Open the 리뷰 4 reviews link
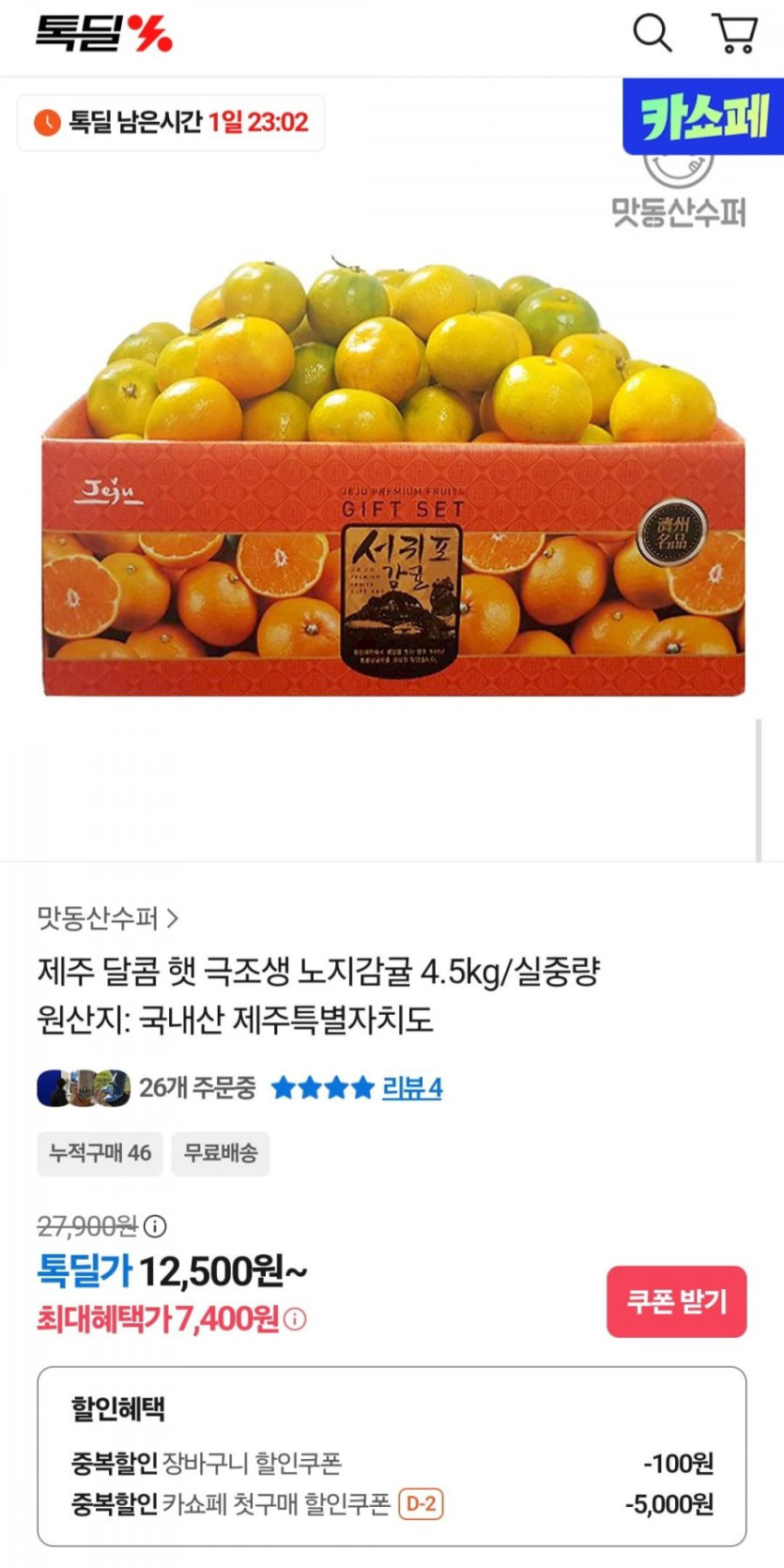This screenshot has height=1568, width=784. coord(412,1088)
